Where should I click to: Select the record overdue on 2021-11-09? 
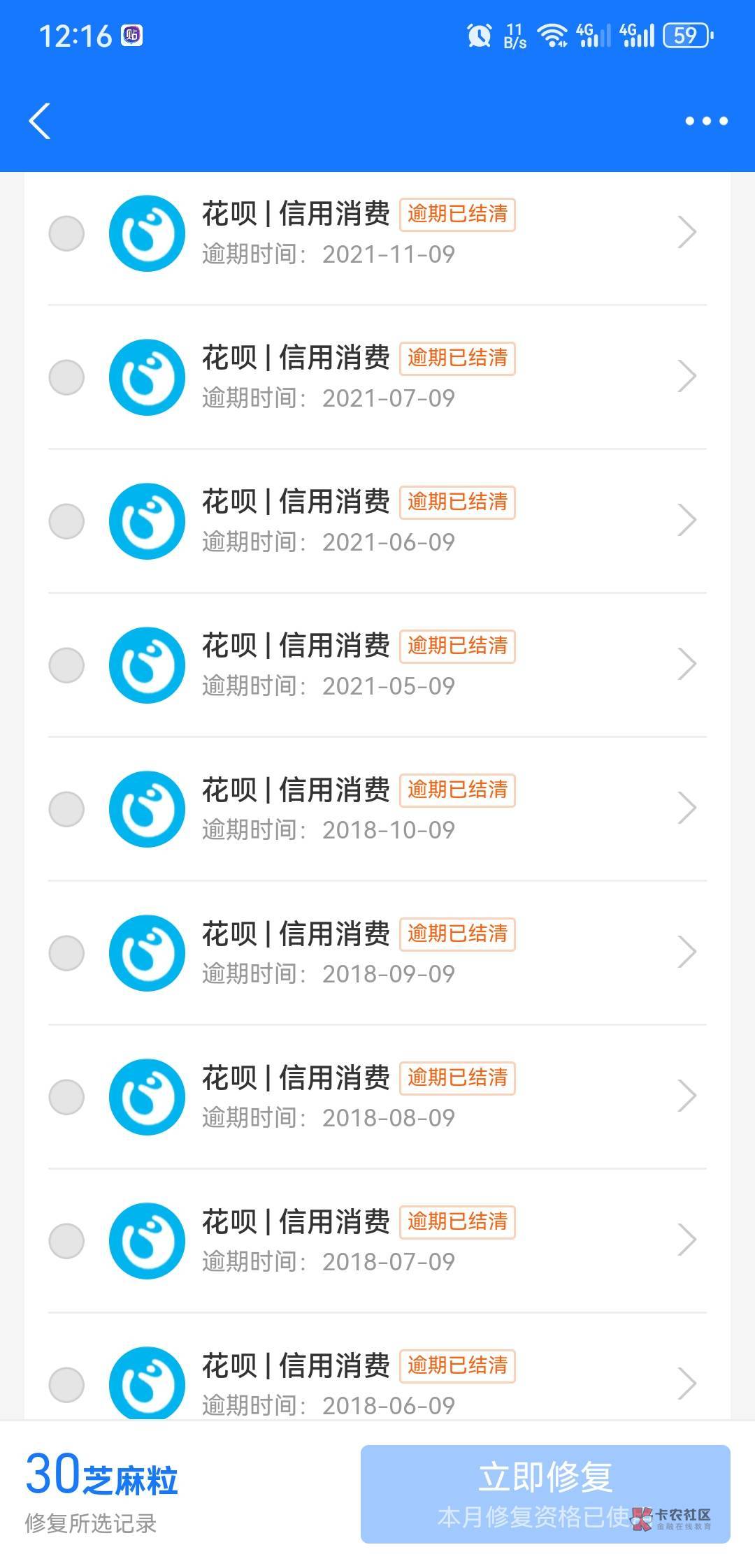point(66,233)
